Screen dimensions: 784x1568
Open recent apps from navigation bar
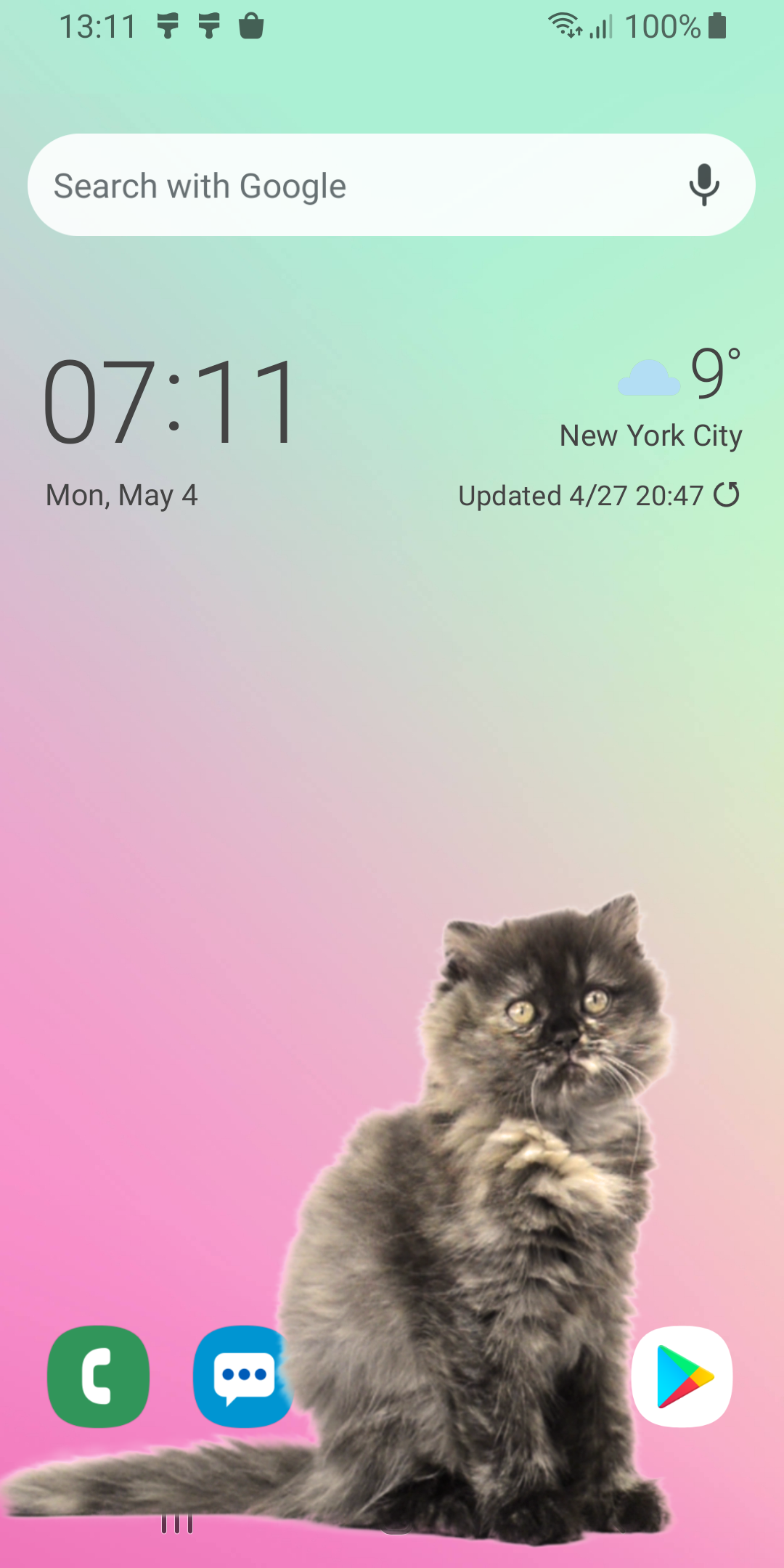177,1523
